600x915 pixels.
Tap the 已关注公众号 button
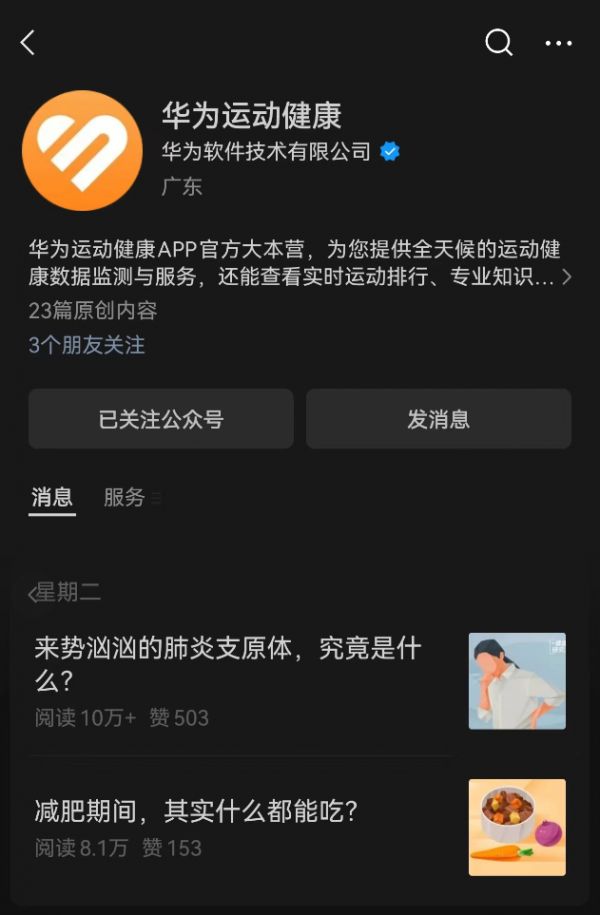point(161,419)
